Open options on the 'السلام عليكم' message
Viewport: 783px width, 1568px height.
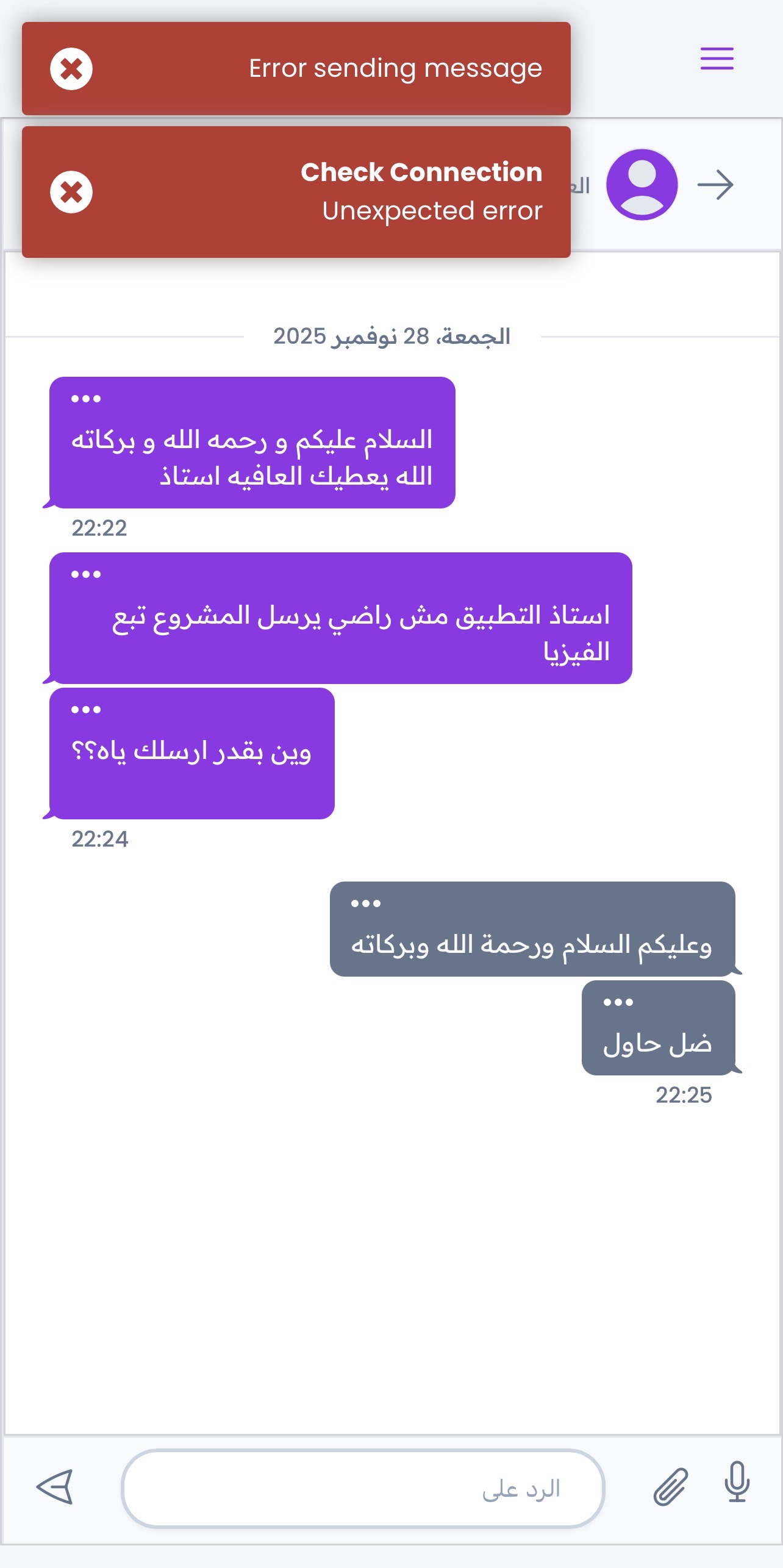click(x=86, y=399)
